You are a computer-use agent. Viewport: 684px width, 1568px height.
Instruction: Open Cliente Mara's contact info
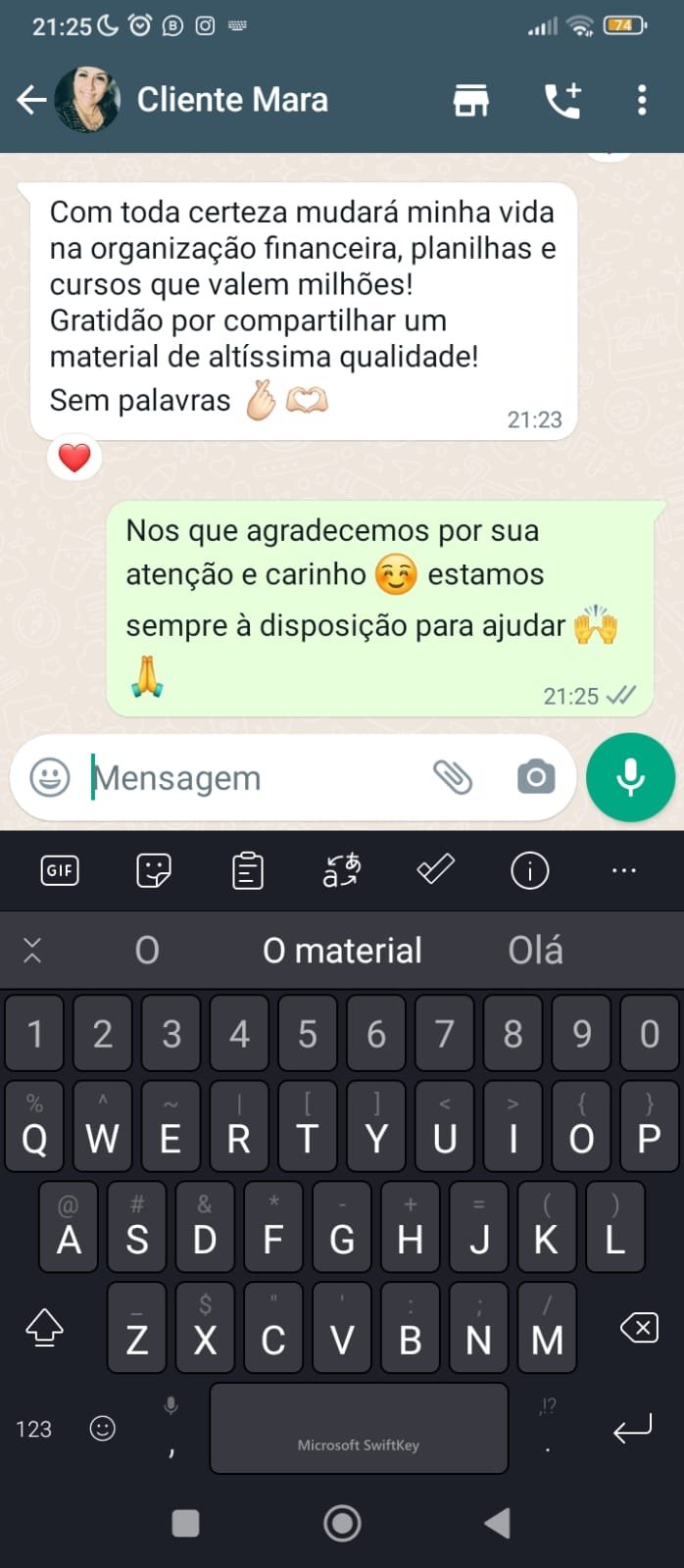point(232,100)
